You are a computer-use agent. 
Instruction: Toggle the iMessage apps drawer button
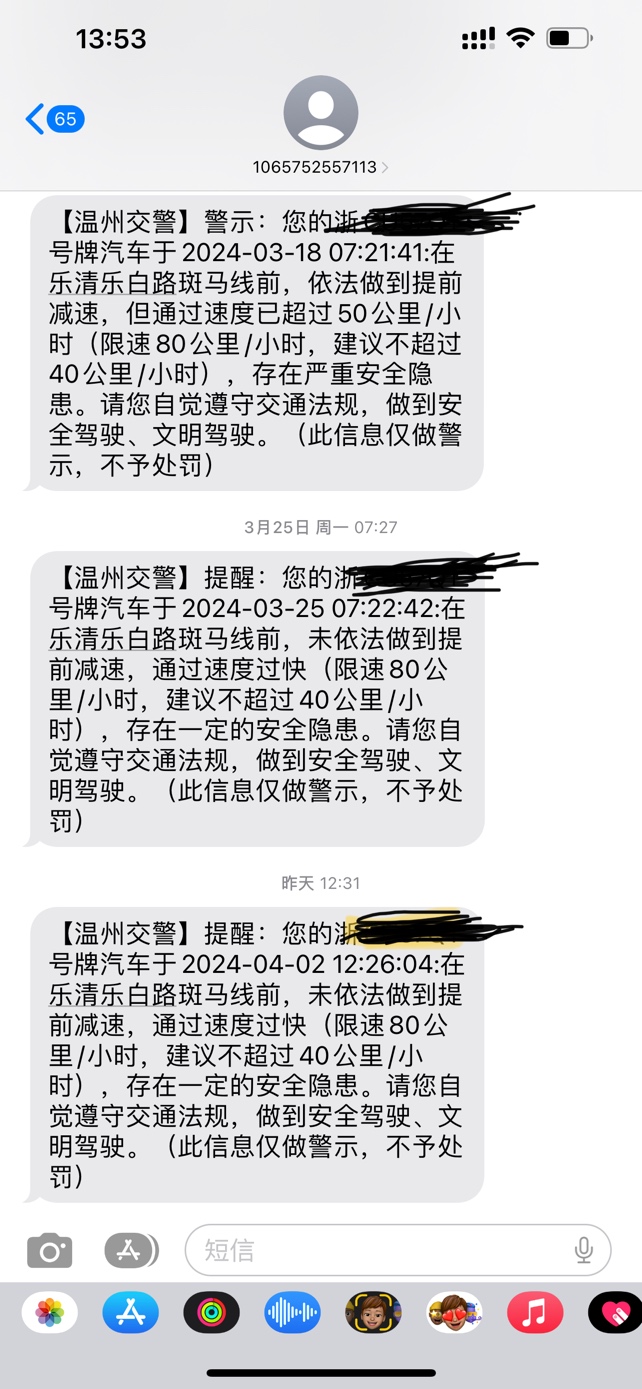[131, 1250]
